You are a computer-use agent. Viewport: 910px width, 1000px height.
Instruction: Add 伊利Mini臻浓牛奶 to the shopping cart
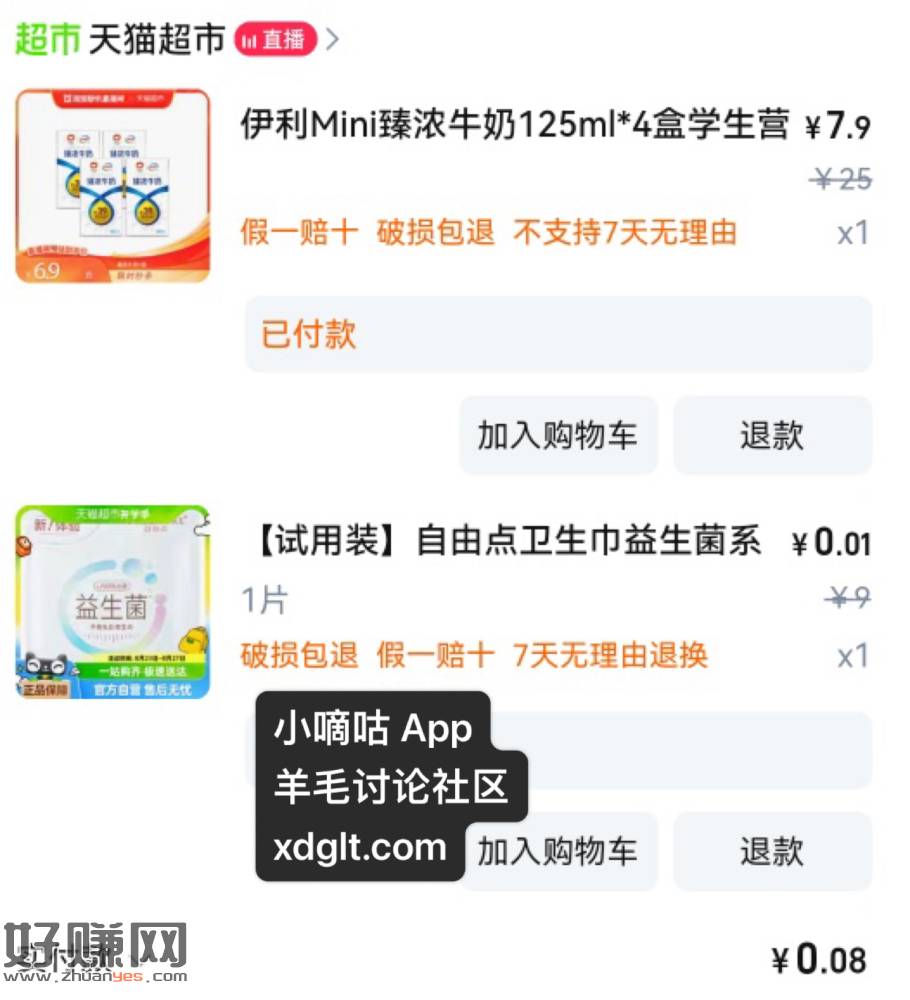tap(558, 435)
